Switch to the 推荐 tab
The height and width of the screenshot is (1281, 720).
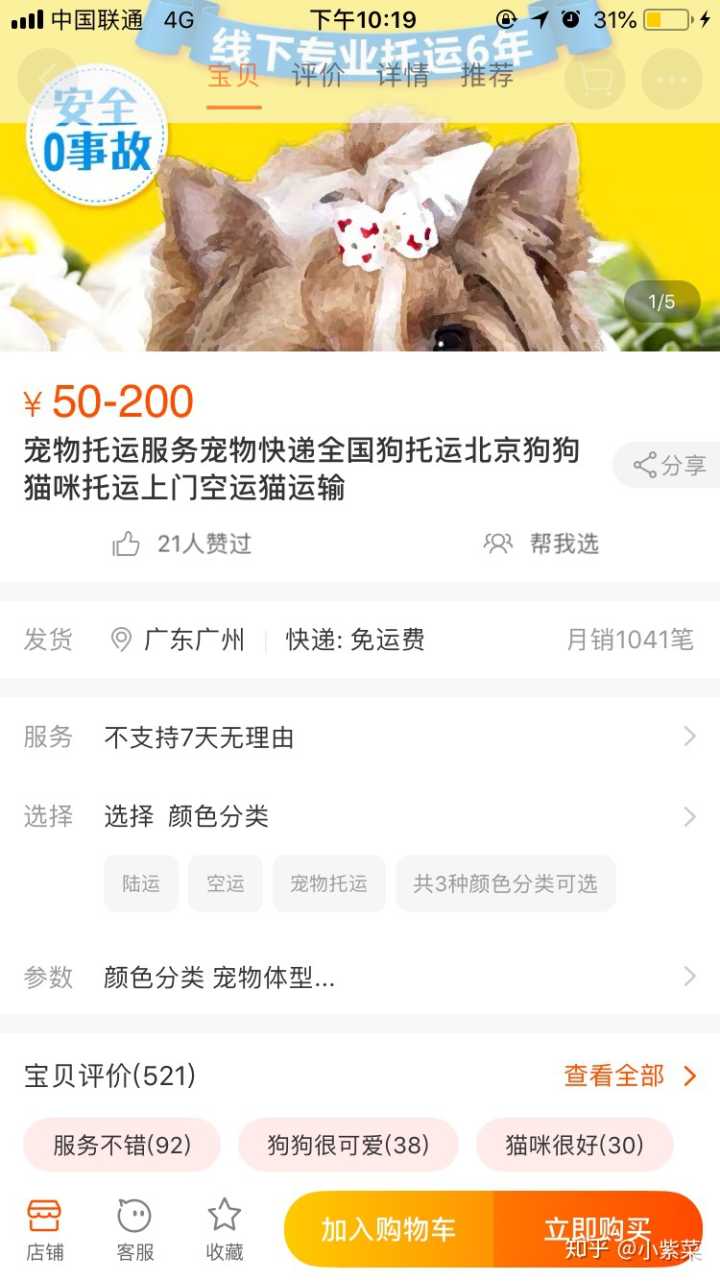pos(487,76)
